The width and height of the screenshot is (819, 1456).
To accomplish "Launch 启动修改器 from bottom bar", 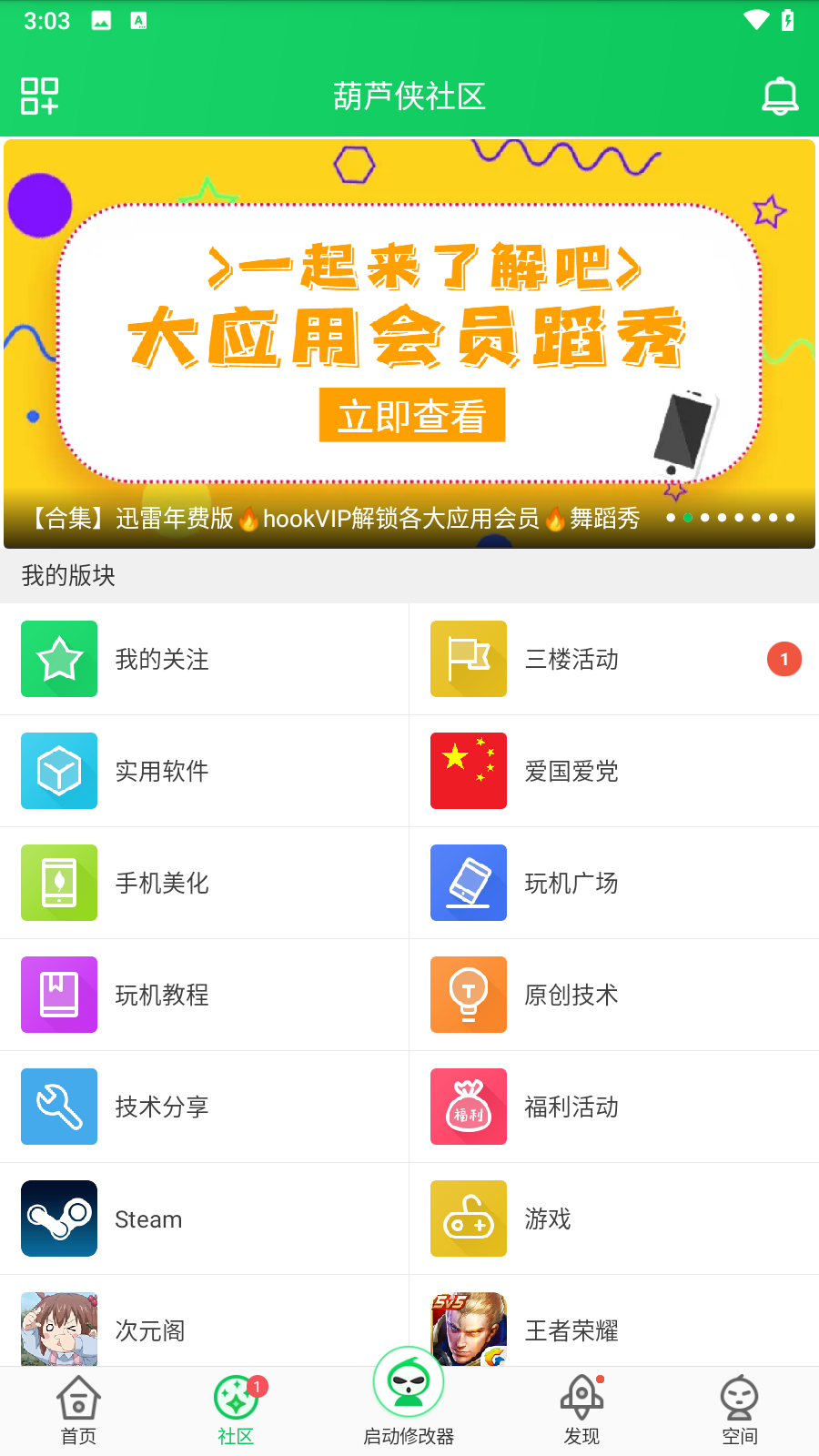I will (409, 1398).
